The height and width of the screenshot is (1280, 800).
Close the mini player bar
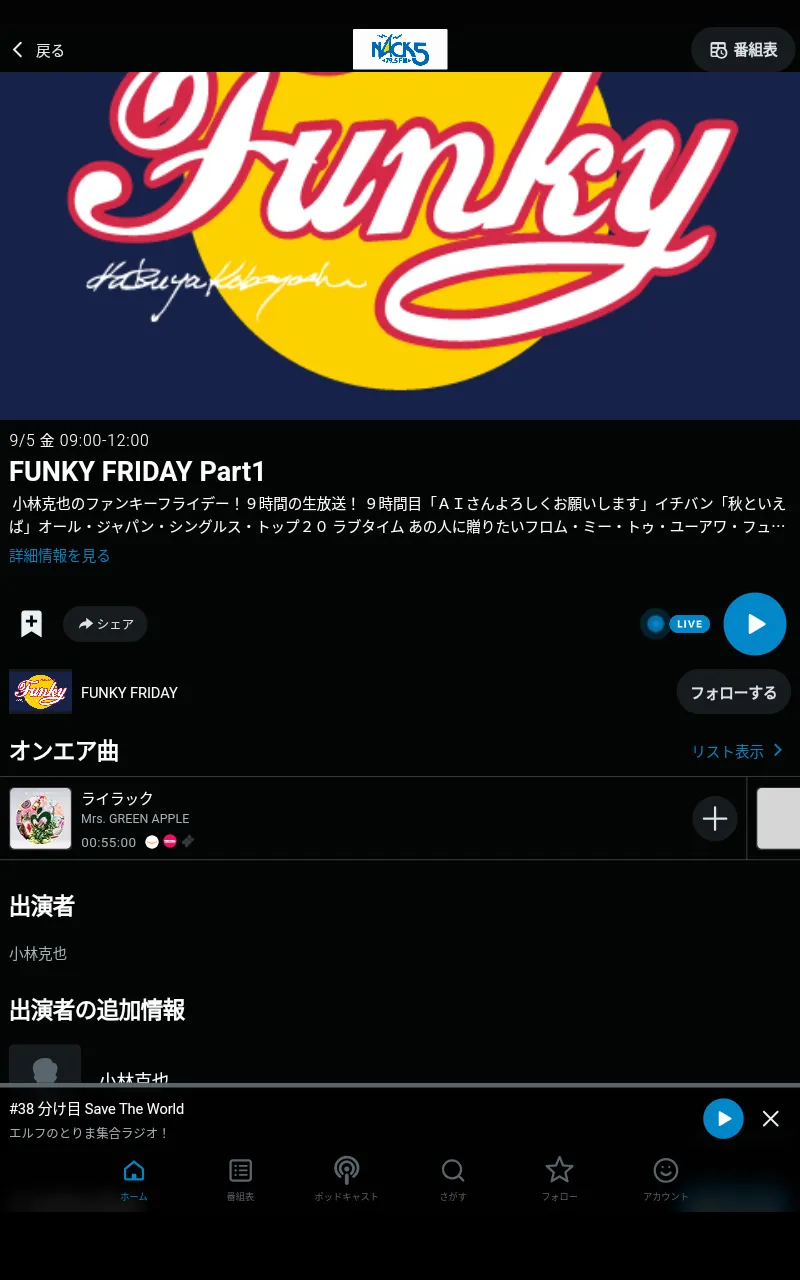coord(771,1119)
